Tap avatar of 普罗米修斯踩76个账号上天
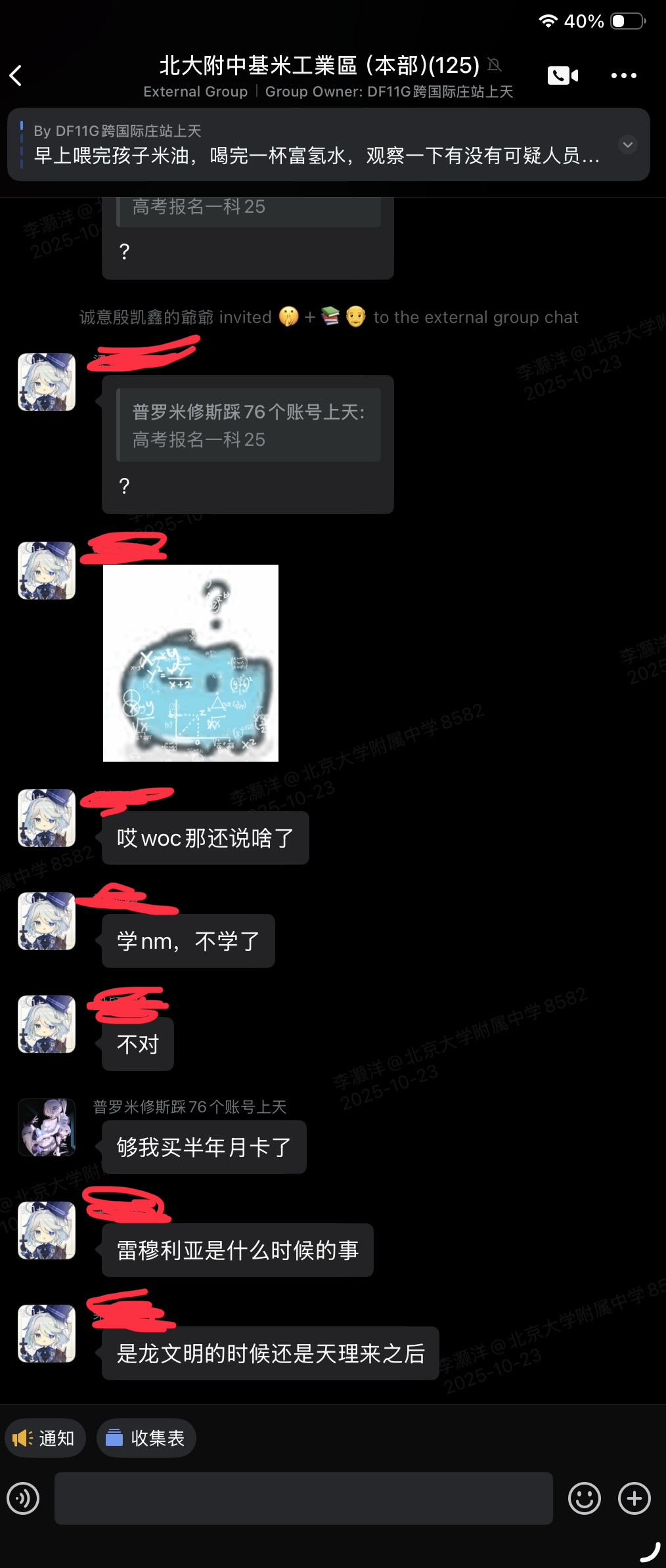 point(47,1127)
